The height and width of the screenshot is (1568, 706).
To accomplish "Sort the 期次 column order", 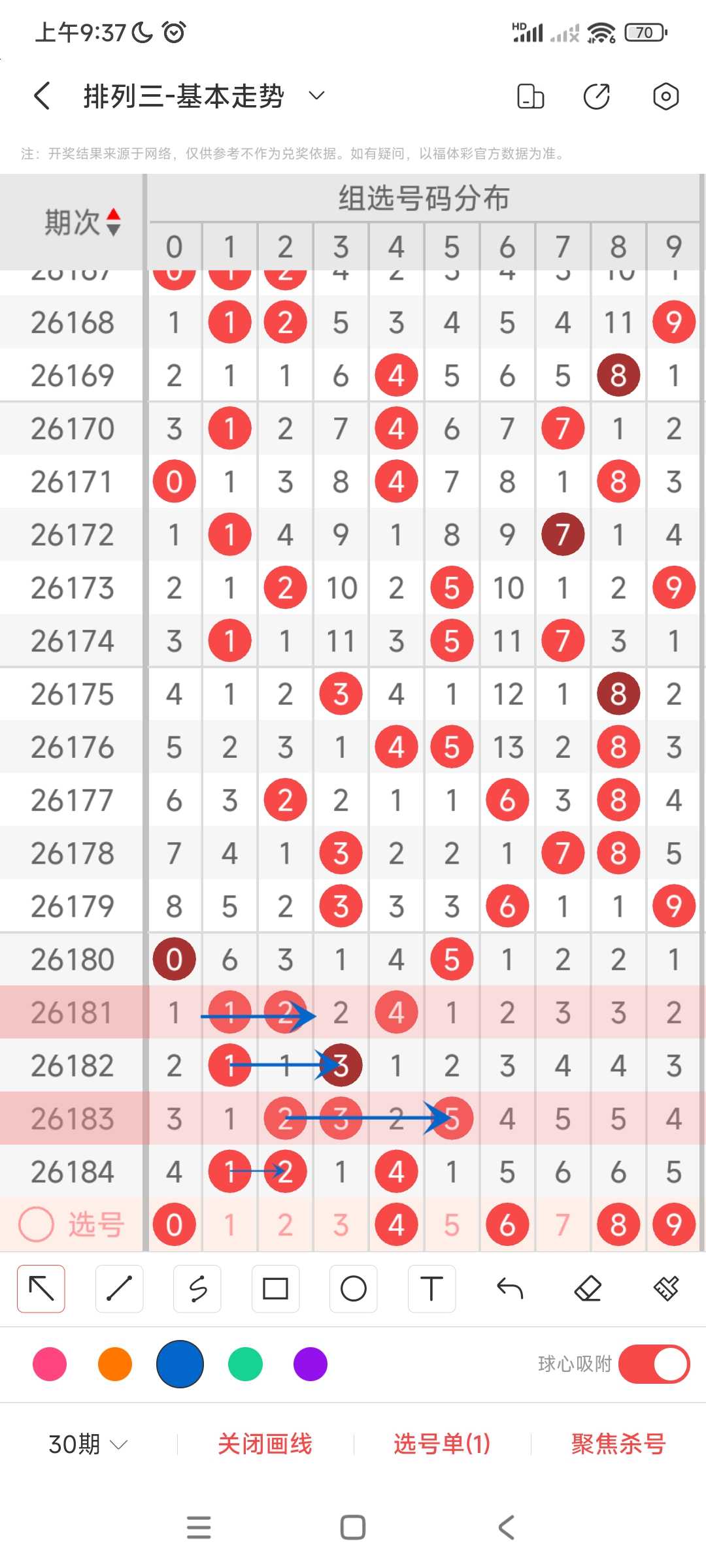I will (114, 222).
